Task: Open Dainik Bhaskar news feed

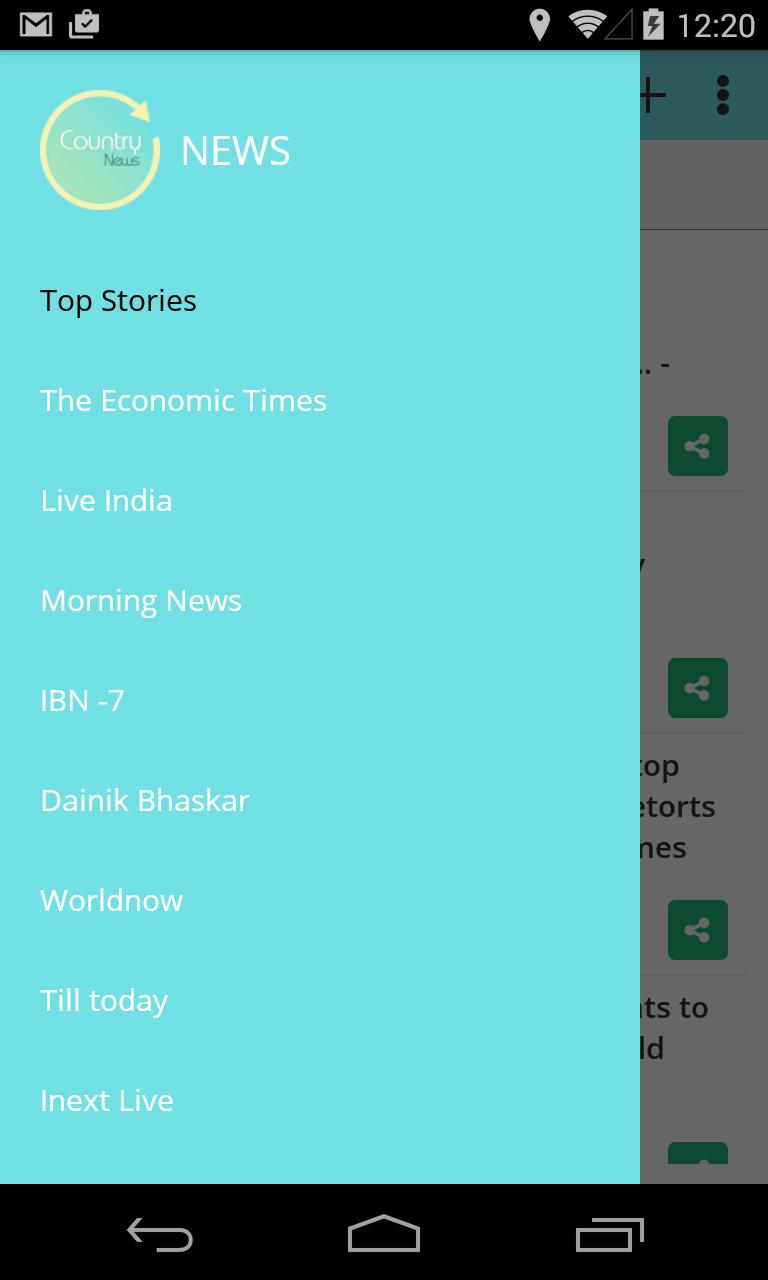Action: [145, 800]
